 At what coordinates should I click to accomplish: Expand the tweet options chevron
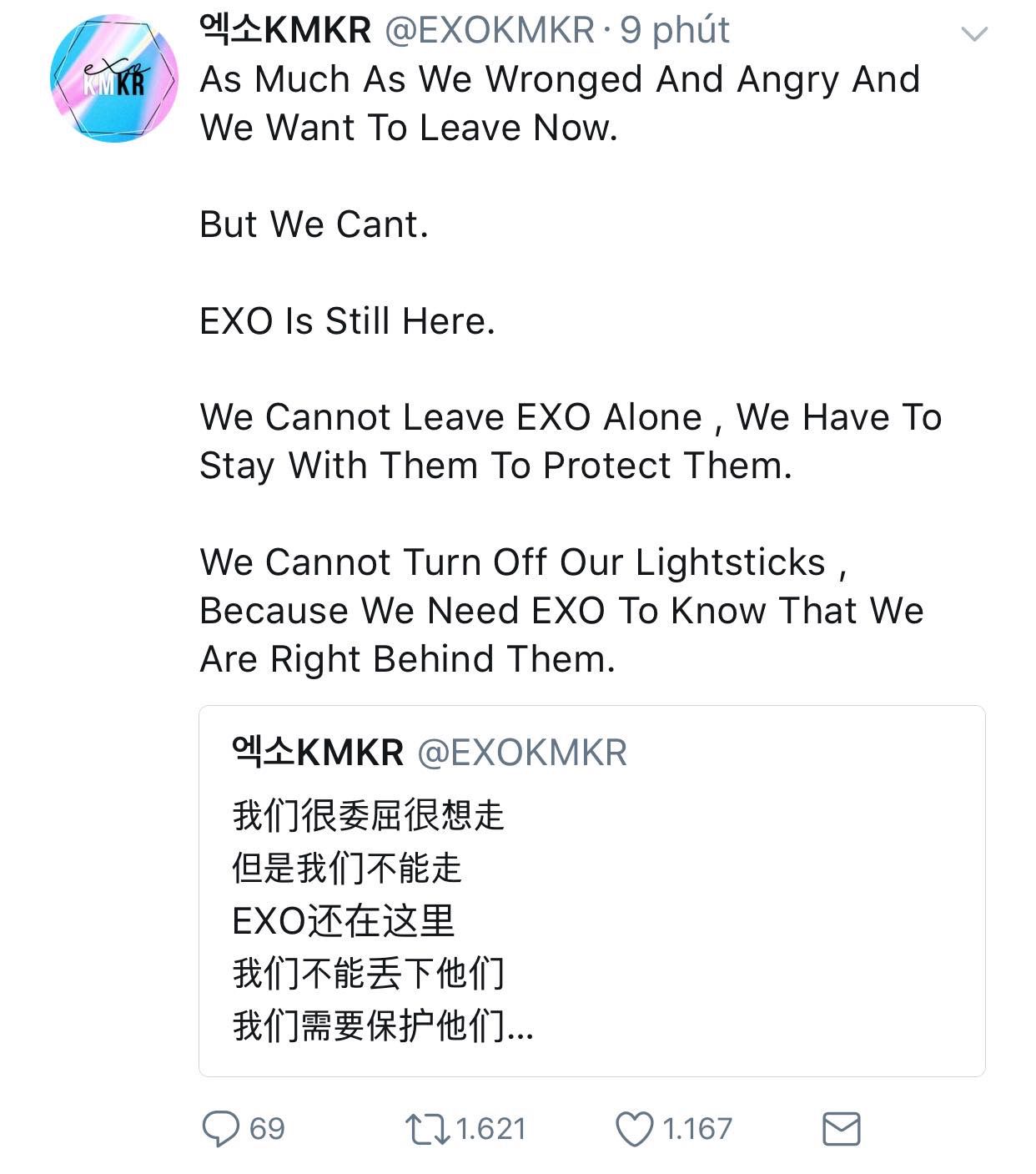[x=973, y=34]
